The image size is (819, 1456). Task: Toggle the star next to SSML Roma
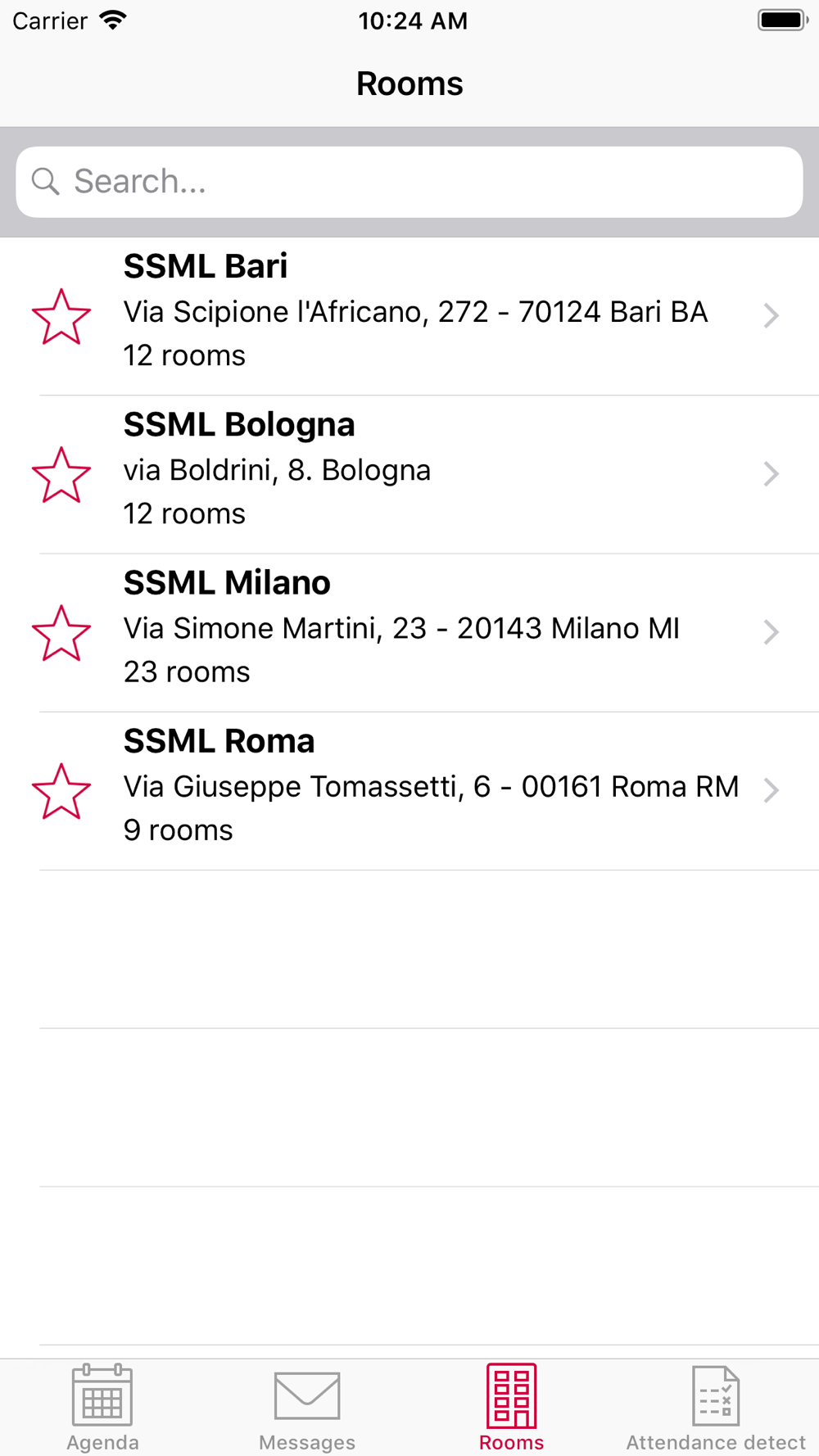click(x=61, y=791)
